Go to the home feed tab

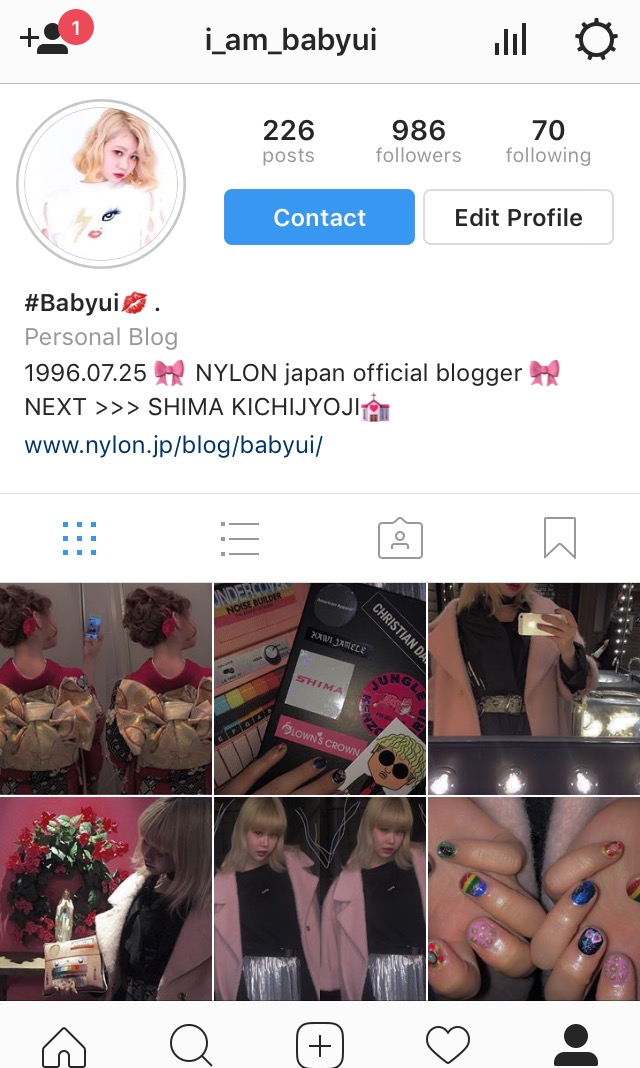(x=64, y=1045)
